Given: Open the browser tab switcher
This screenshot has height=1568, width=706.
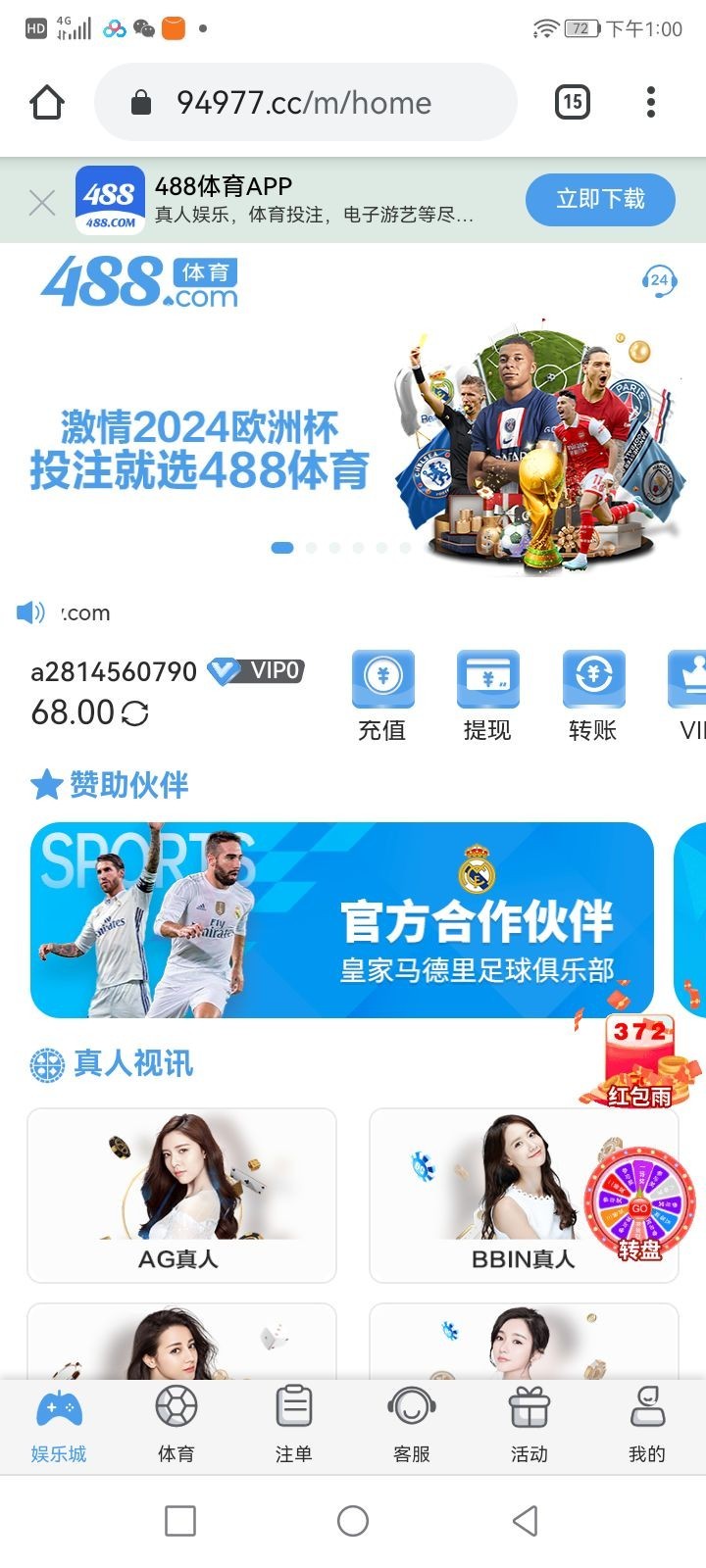Looking at the screenshot, I should coord(573,102).
